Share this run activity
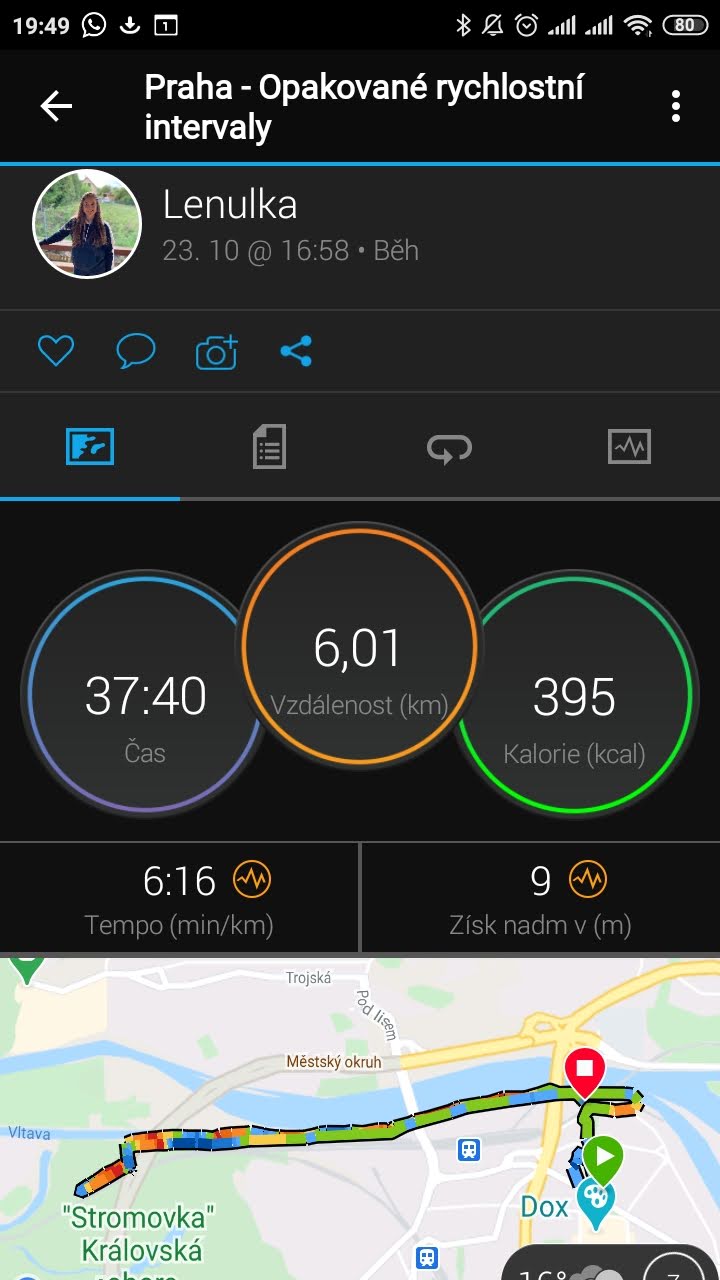The height and width of the screenshot is (1280, 720). tap(296, 351)
